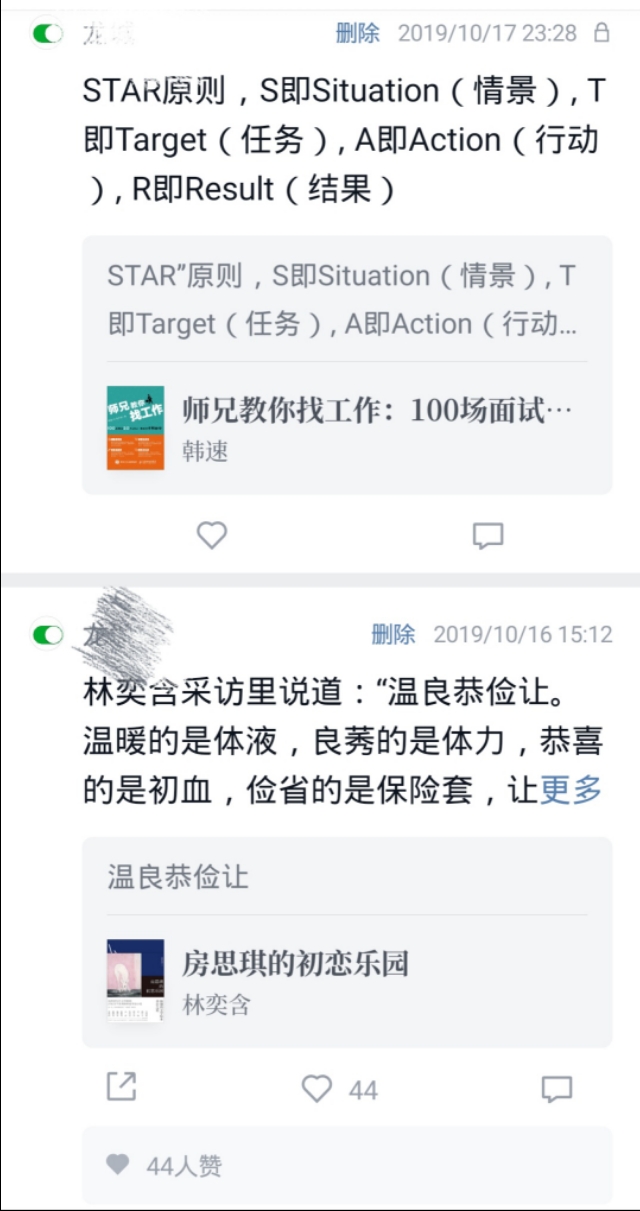Viewport: 640px width, 1211px height.
Task: Share the 温良恭俭让 note
Action: pos(121,1087)
